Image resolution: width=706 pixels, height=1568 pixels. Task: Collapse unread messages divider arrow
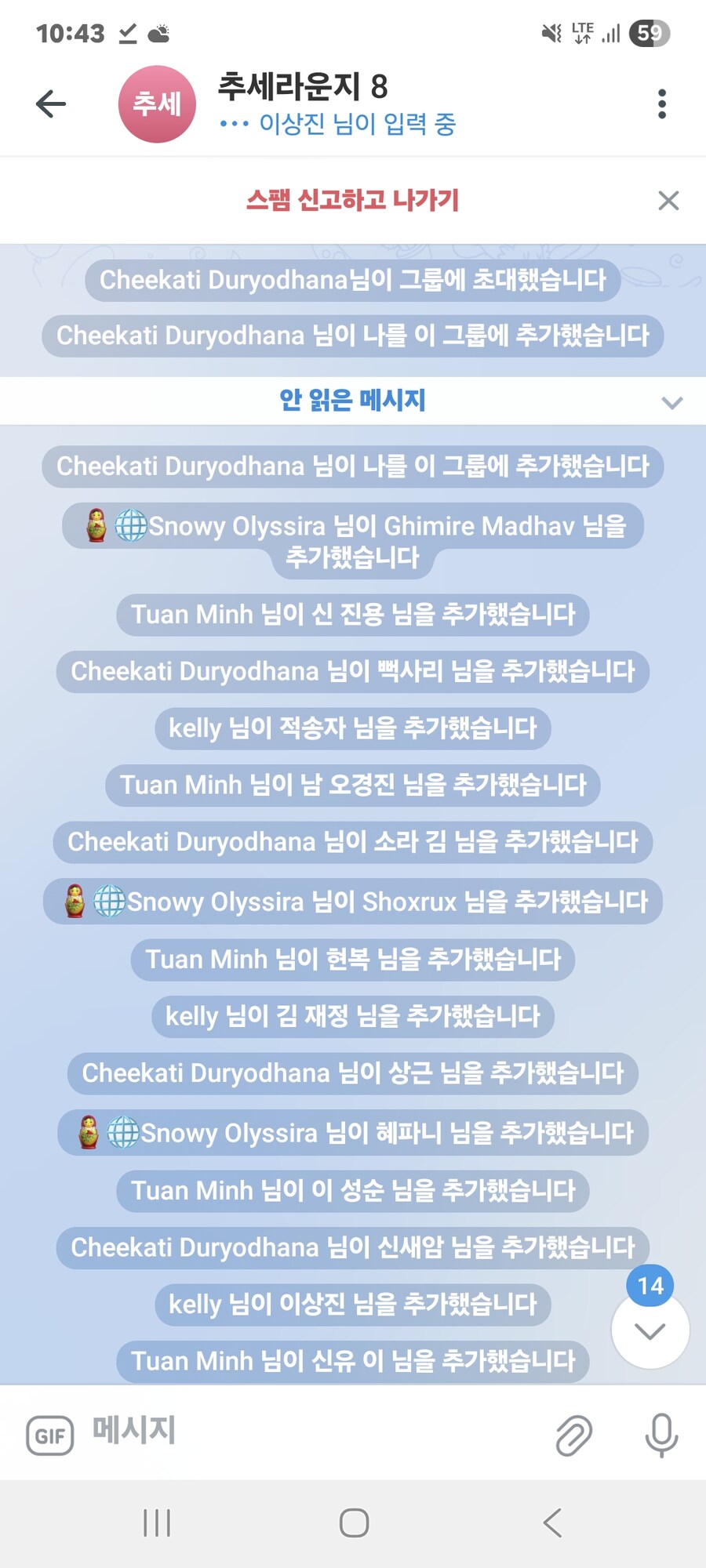671,401
